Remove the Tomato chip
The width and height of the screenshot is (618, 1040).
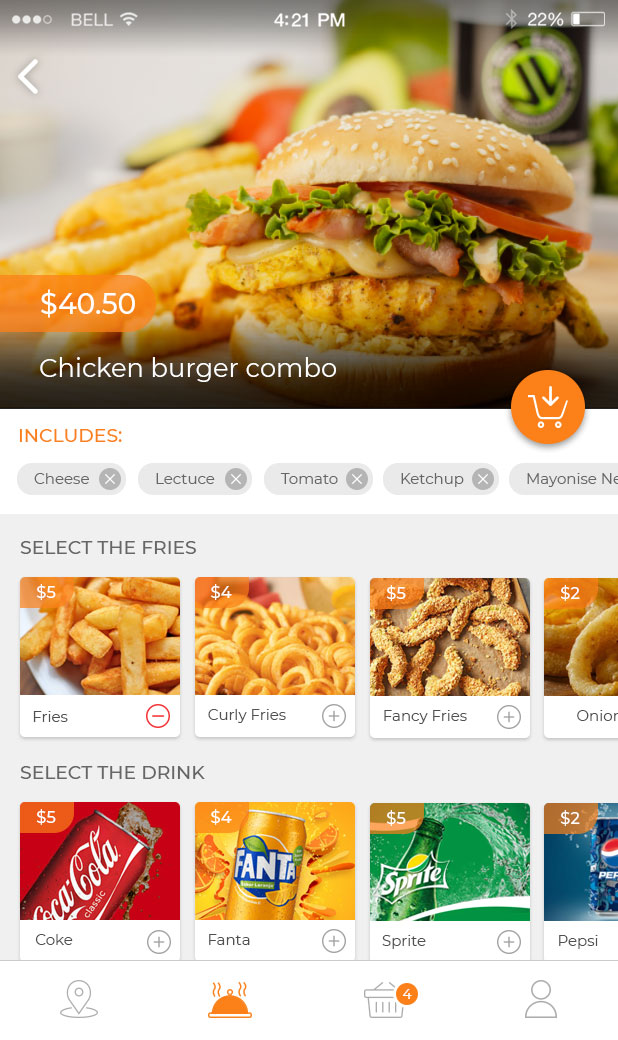click(x=357, y=479)
